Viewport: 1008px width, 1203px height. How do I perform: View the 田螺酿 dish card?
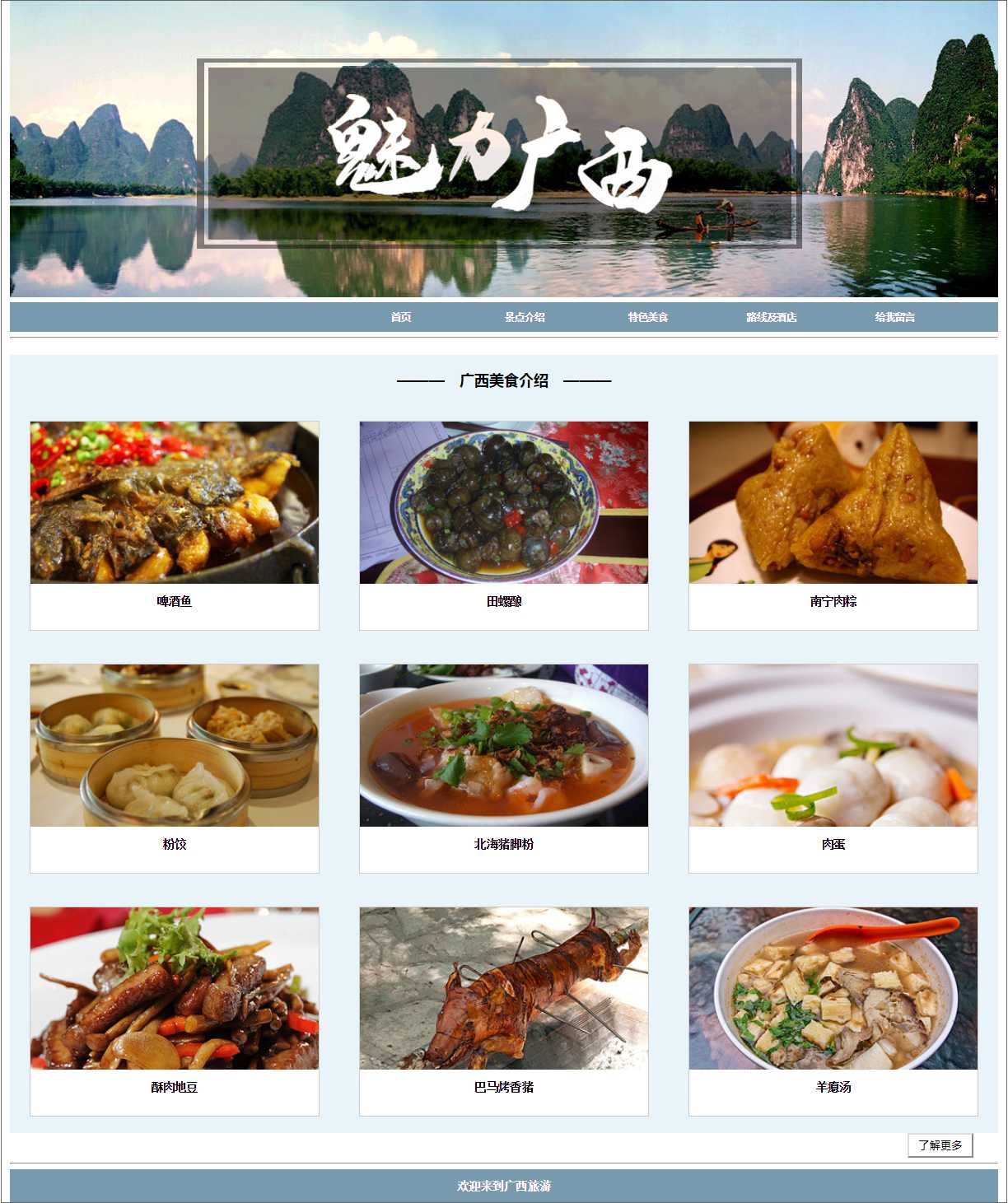coord(504,525)
